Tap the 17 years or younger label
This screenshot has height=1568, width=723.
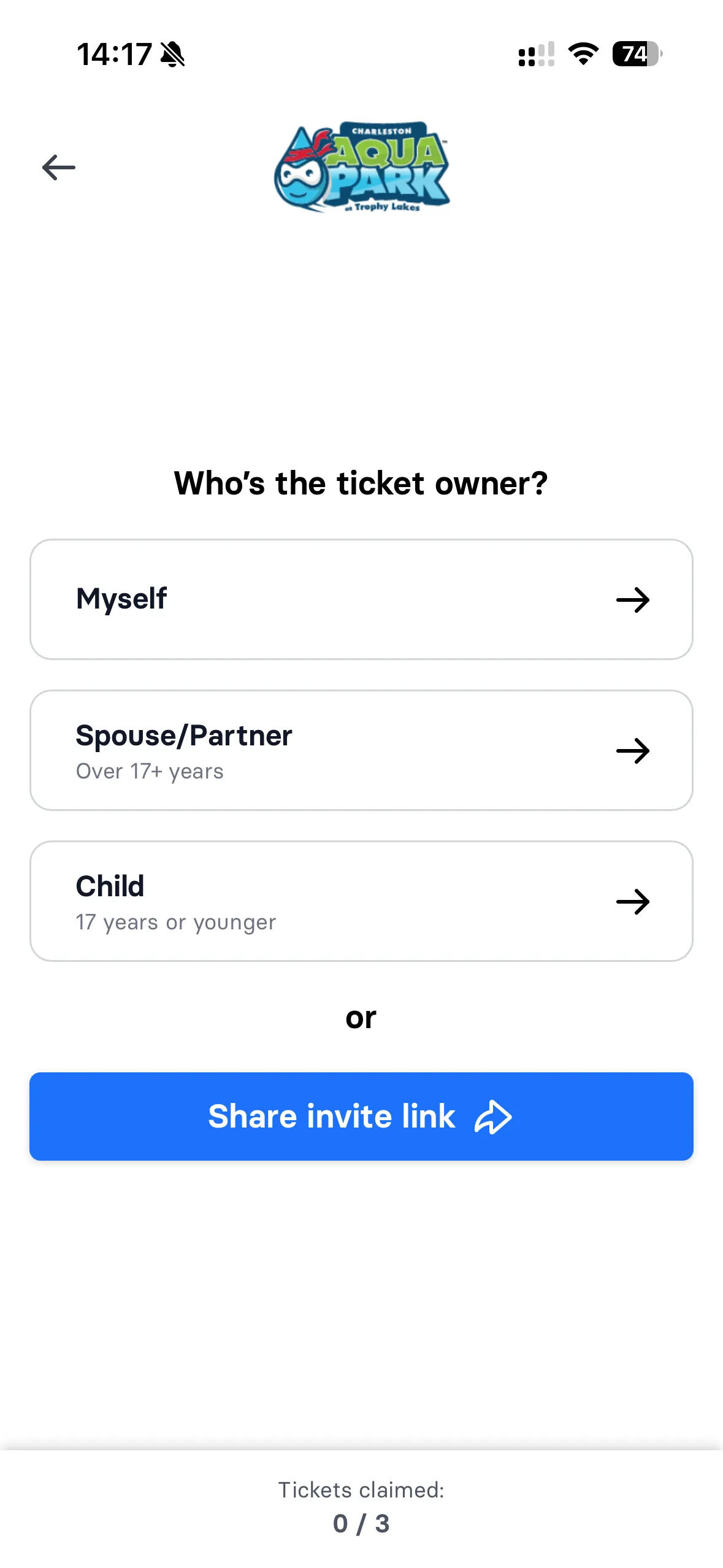[x=175, y=922]
